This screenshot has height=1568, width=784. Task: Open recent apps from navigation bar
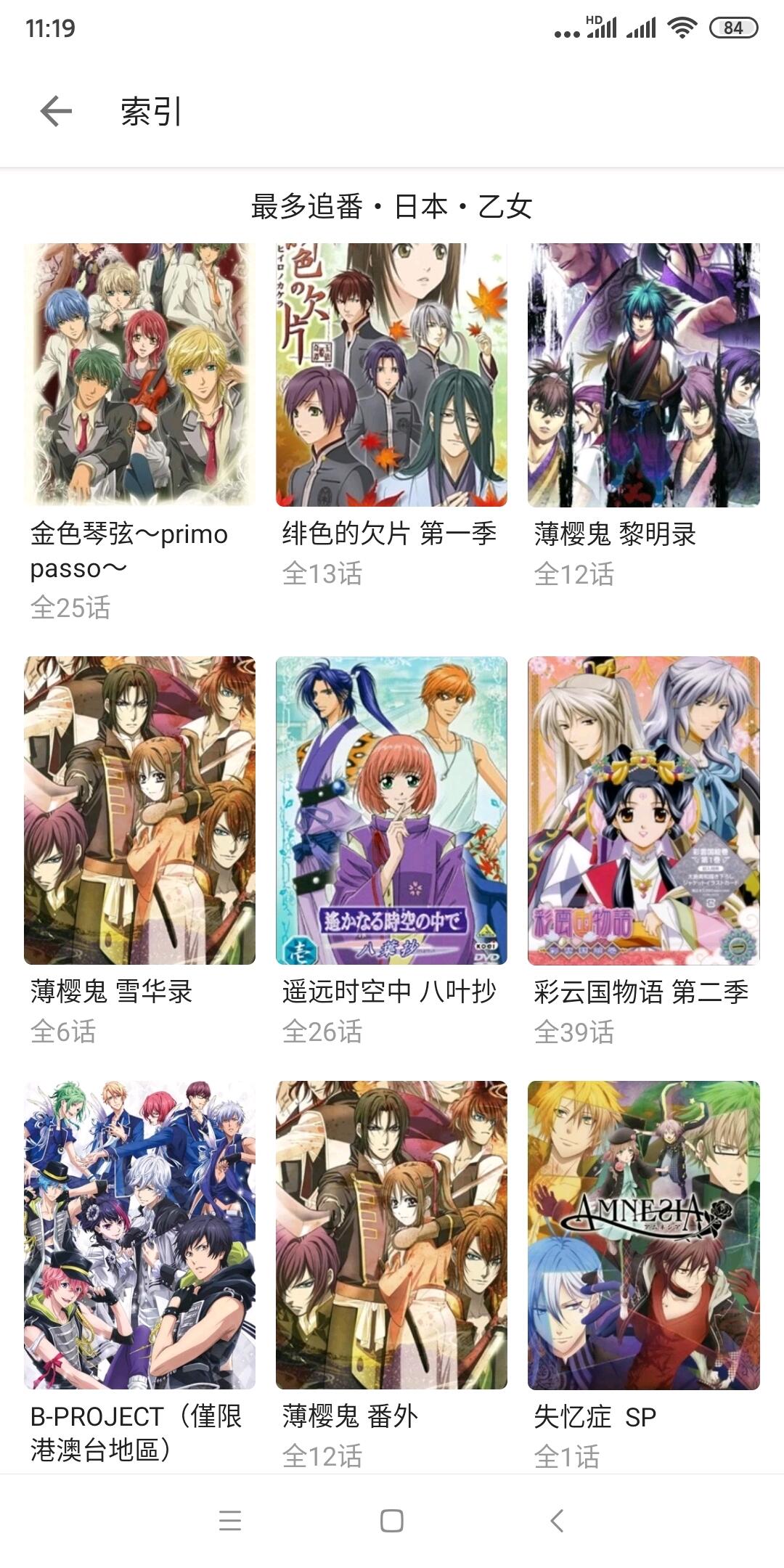tap(229, 1521)
